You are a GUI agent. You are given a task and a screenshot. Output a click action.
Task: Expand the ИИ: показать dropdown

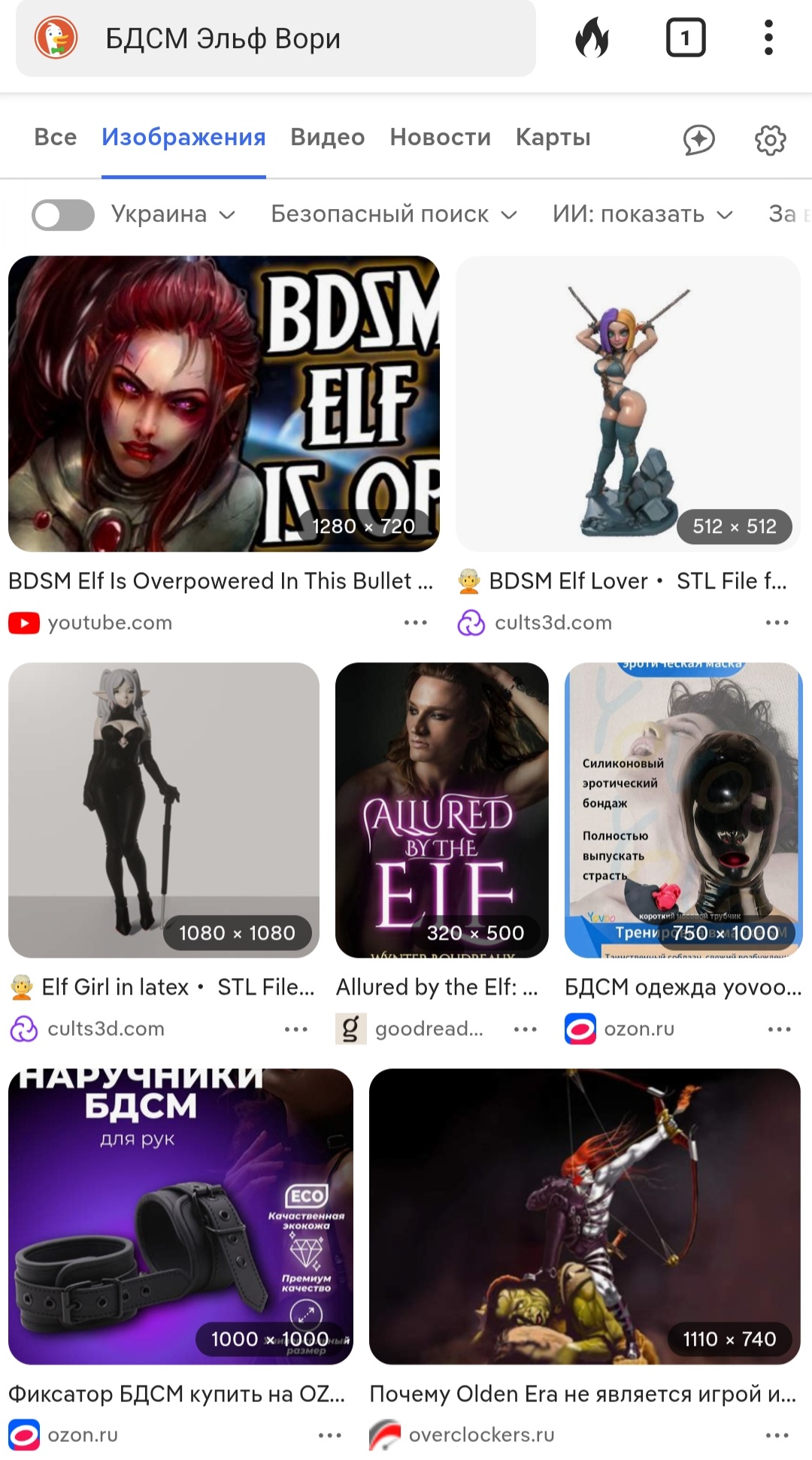point(642,215)
